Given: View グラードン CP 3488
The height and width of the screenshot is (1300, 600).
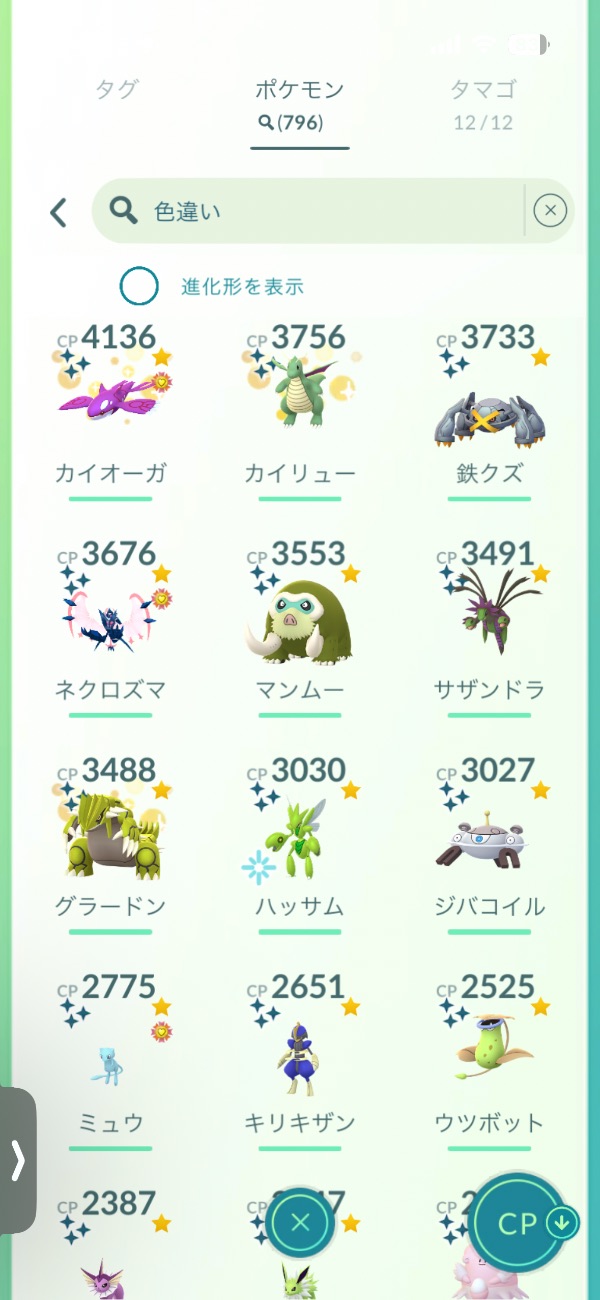Looking at the screenshot, I should [110, 835].
